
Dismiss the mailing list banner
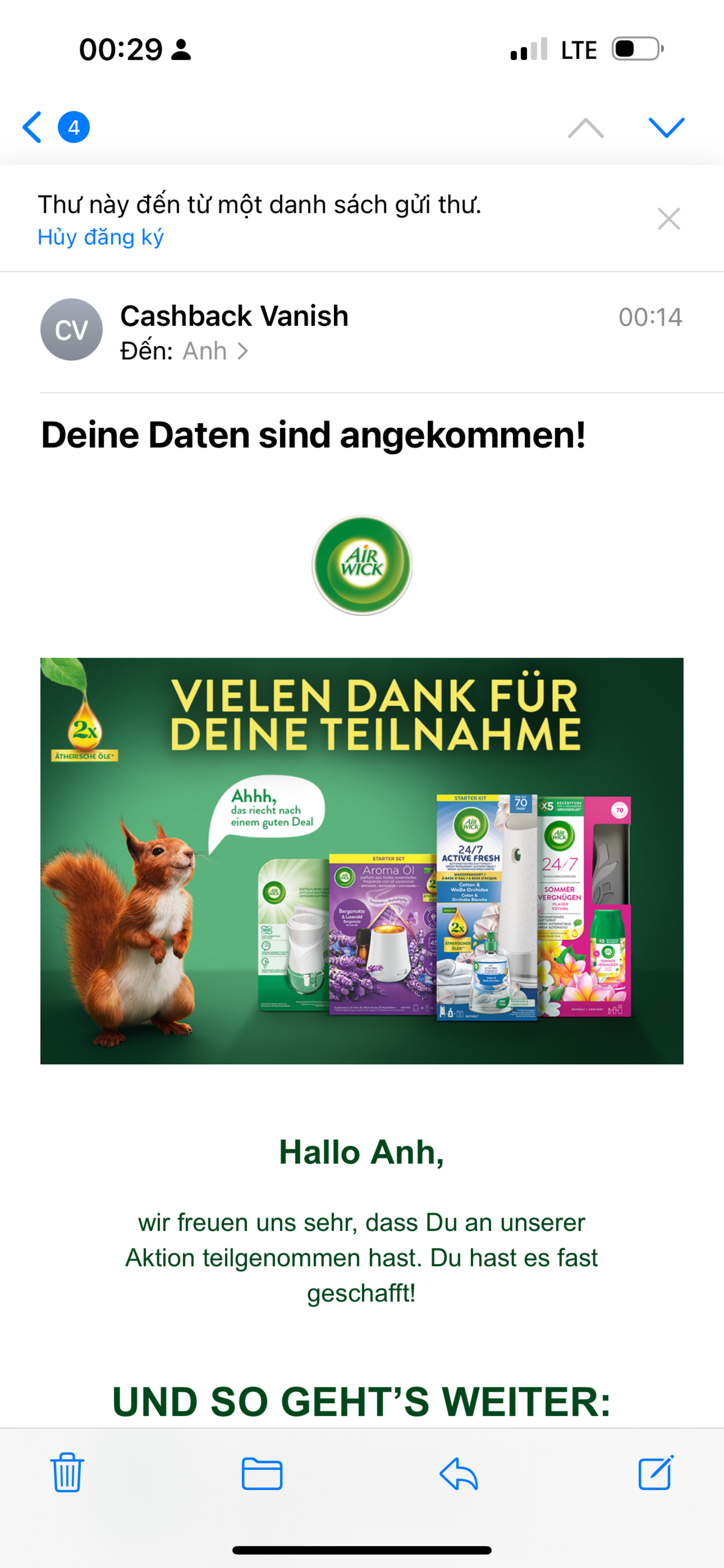pos(669,219)
